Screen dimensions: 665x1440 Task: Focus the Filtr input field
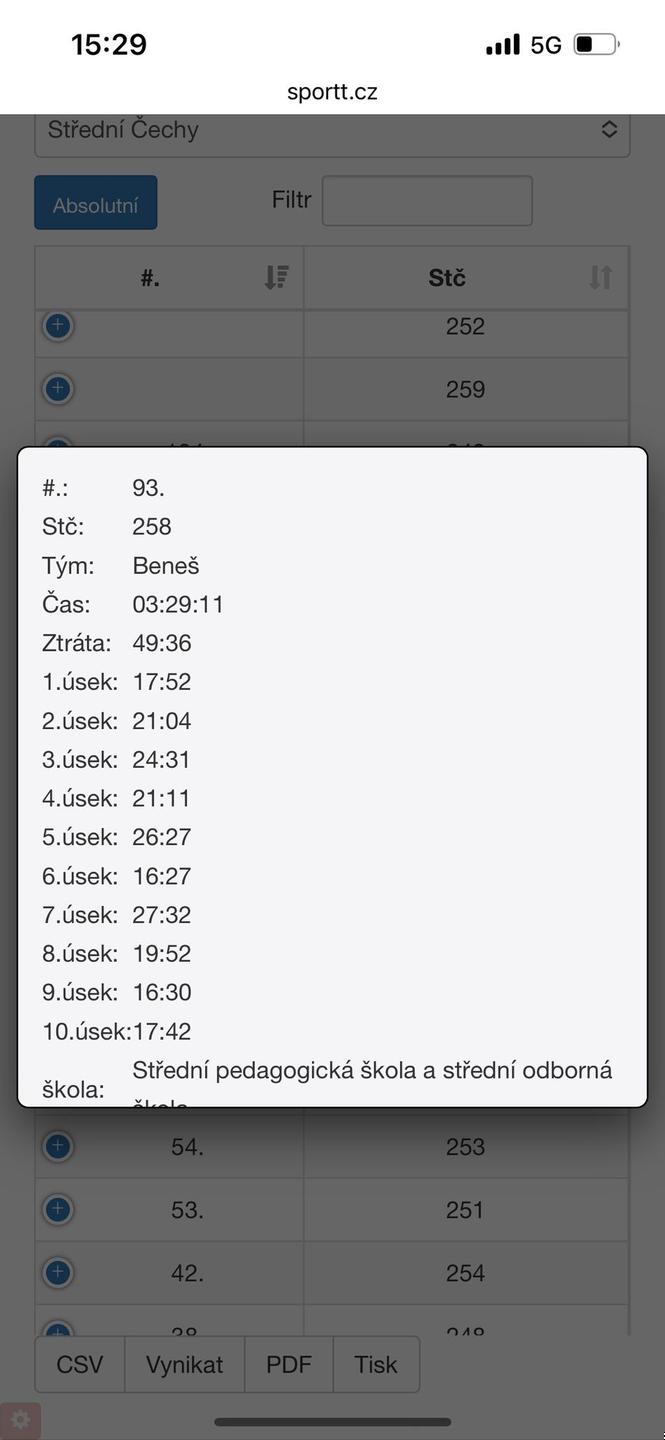427,201
